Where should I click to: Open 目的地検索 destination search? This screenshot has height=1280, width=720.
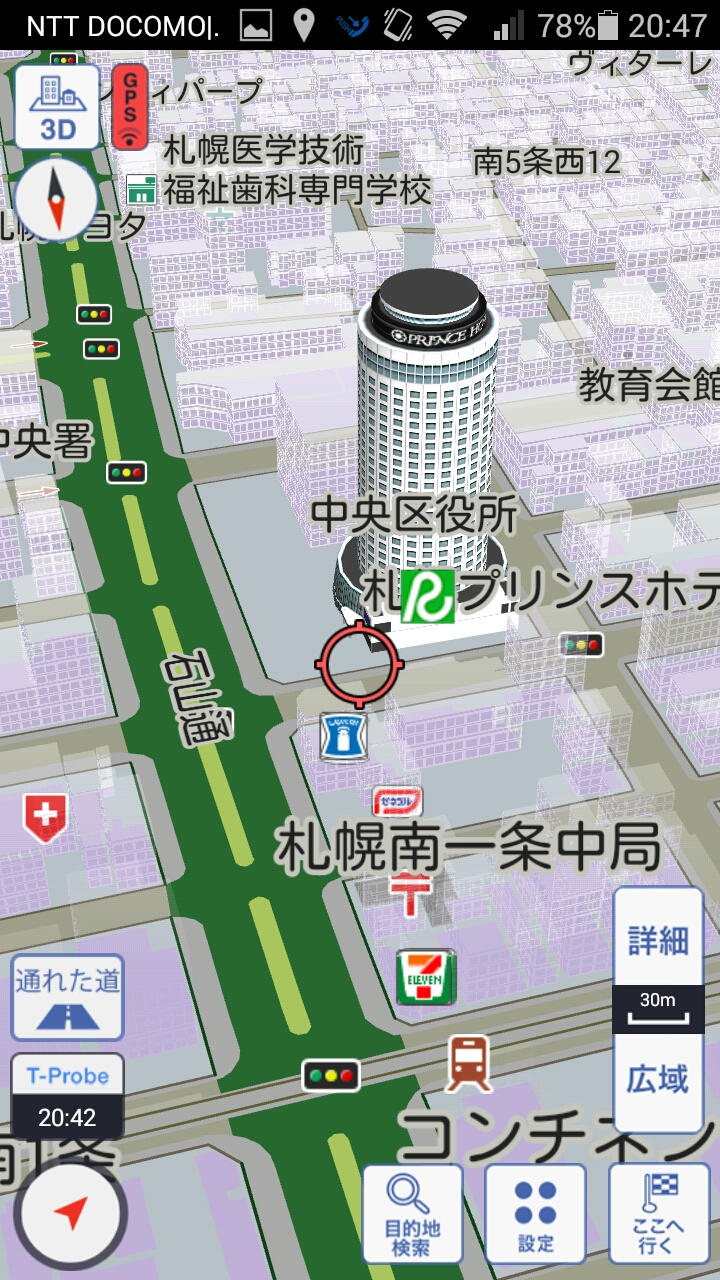point(412,1213)
